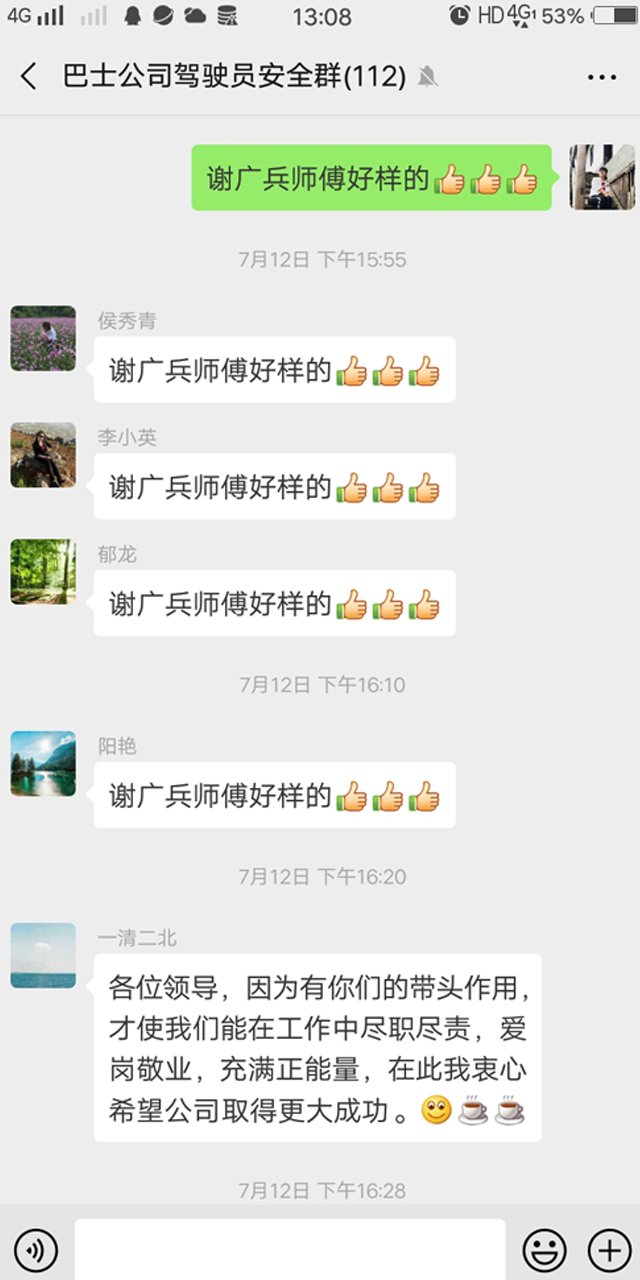
Task: Open 一清二北's profile avatar
Action: point(43,956)
